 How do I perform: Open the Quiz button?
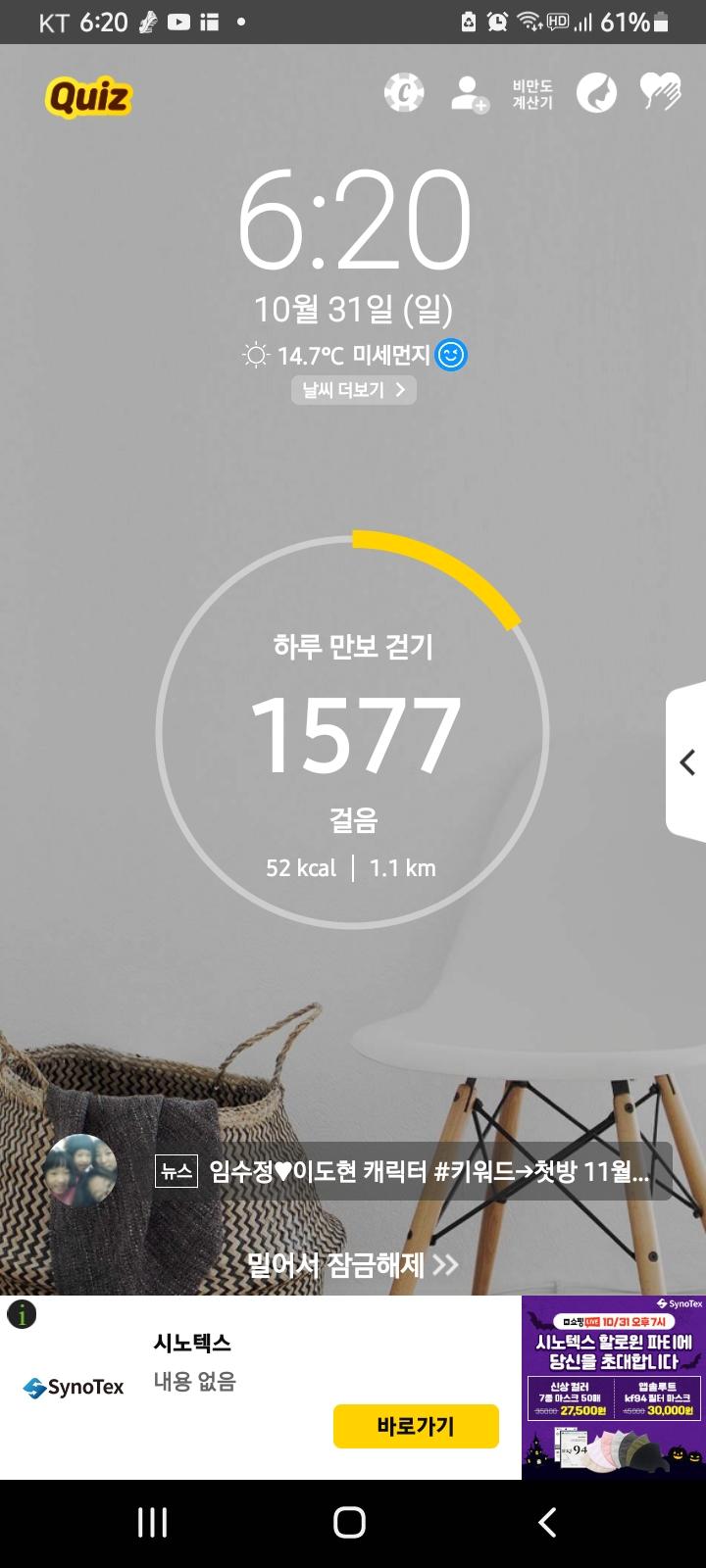coord(88,96)
